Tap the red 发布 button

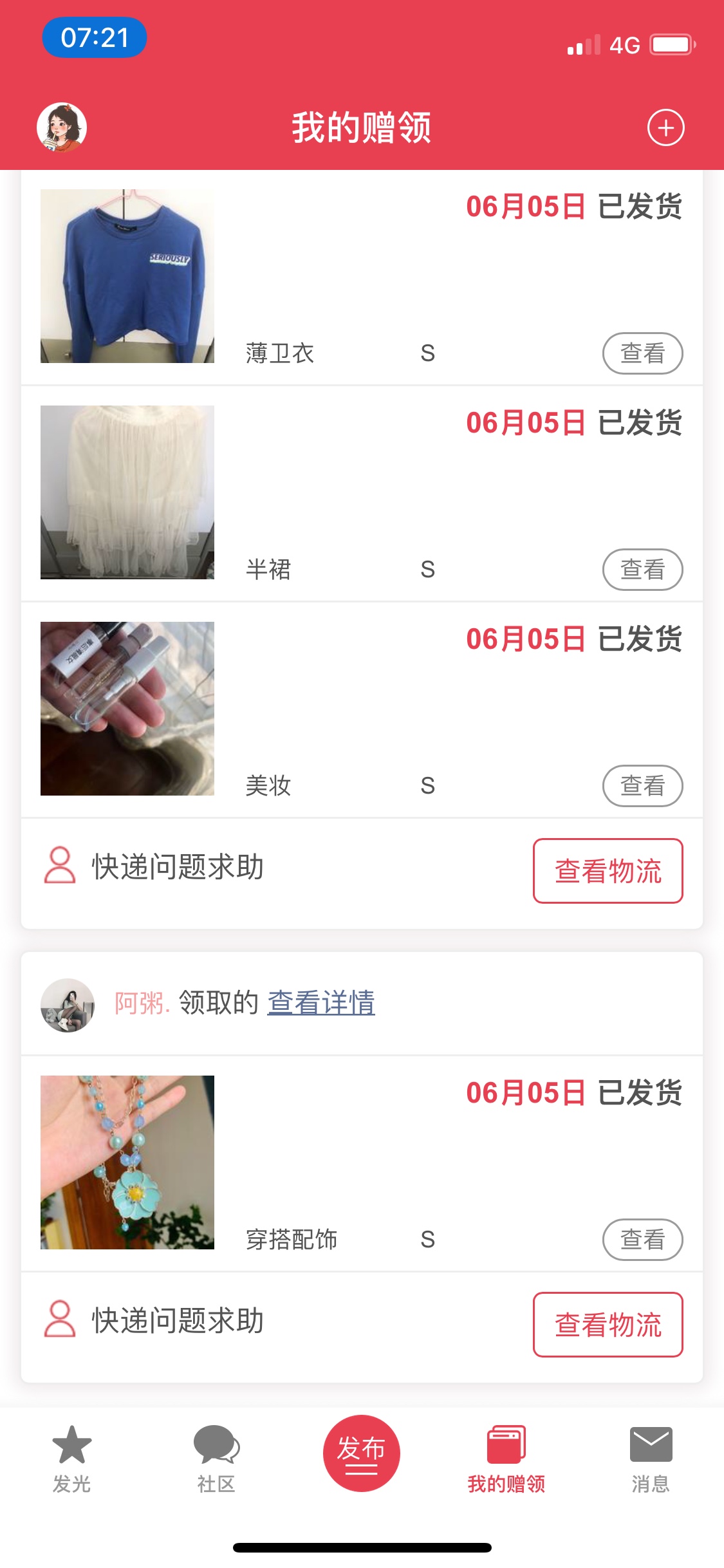(361, 1453)
